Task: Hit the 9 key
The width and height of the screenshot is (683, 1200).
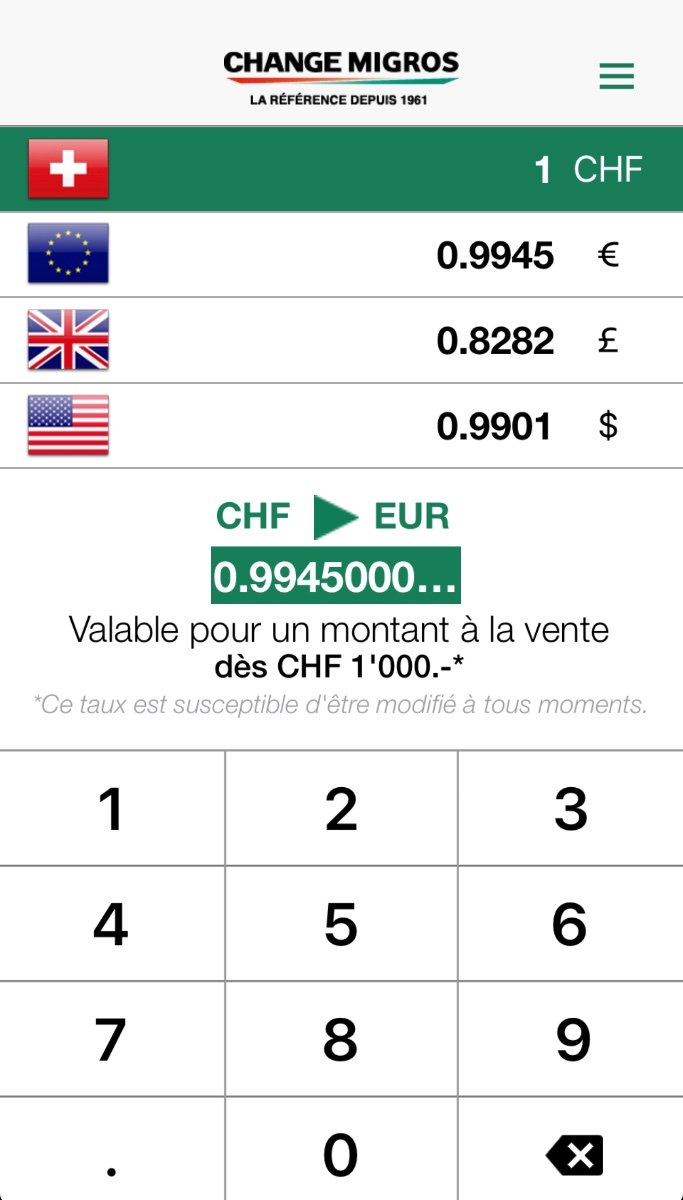Action: pyautogui.click(x=570, y=1040)
